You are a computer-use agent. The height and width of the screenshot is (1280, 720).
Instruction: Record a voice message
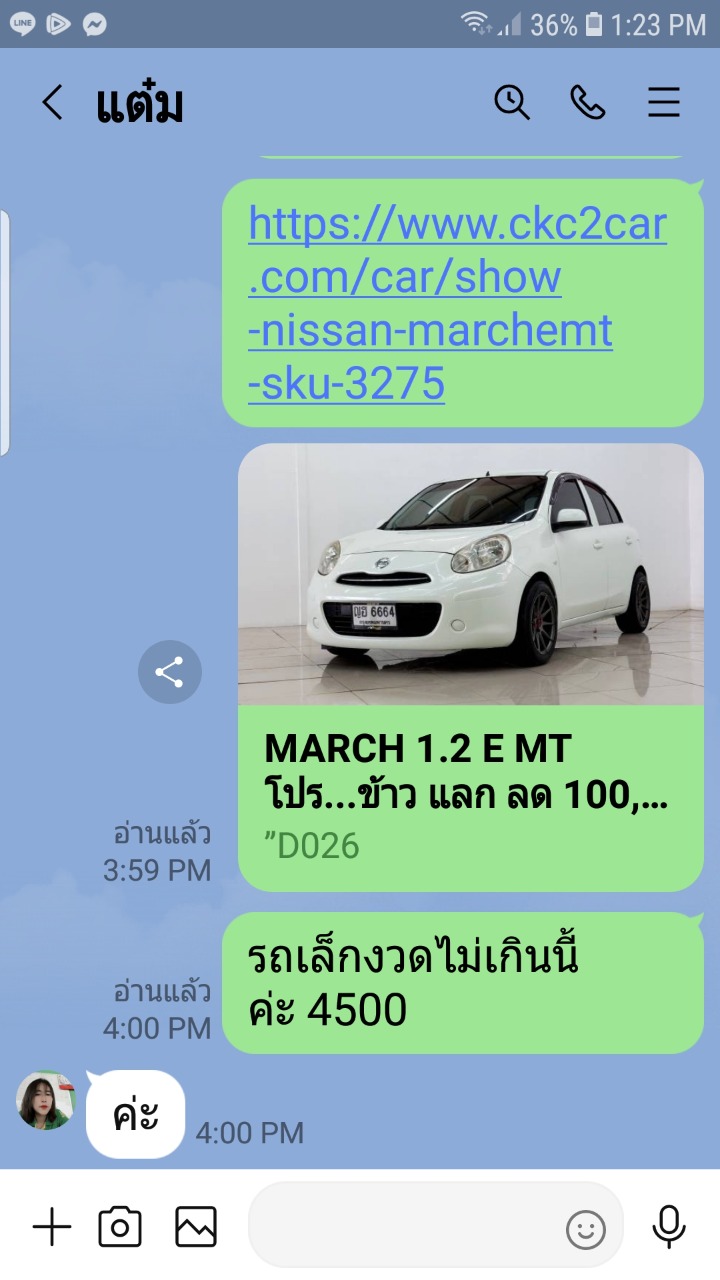(668, 1227)
